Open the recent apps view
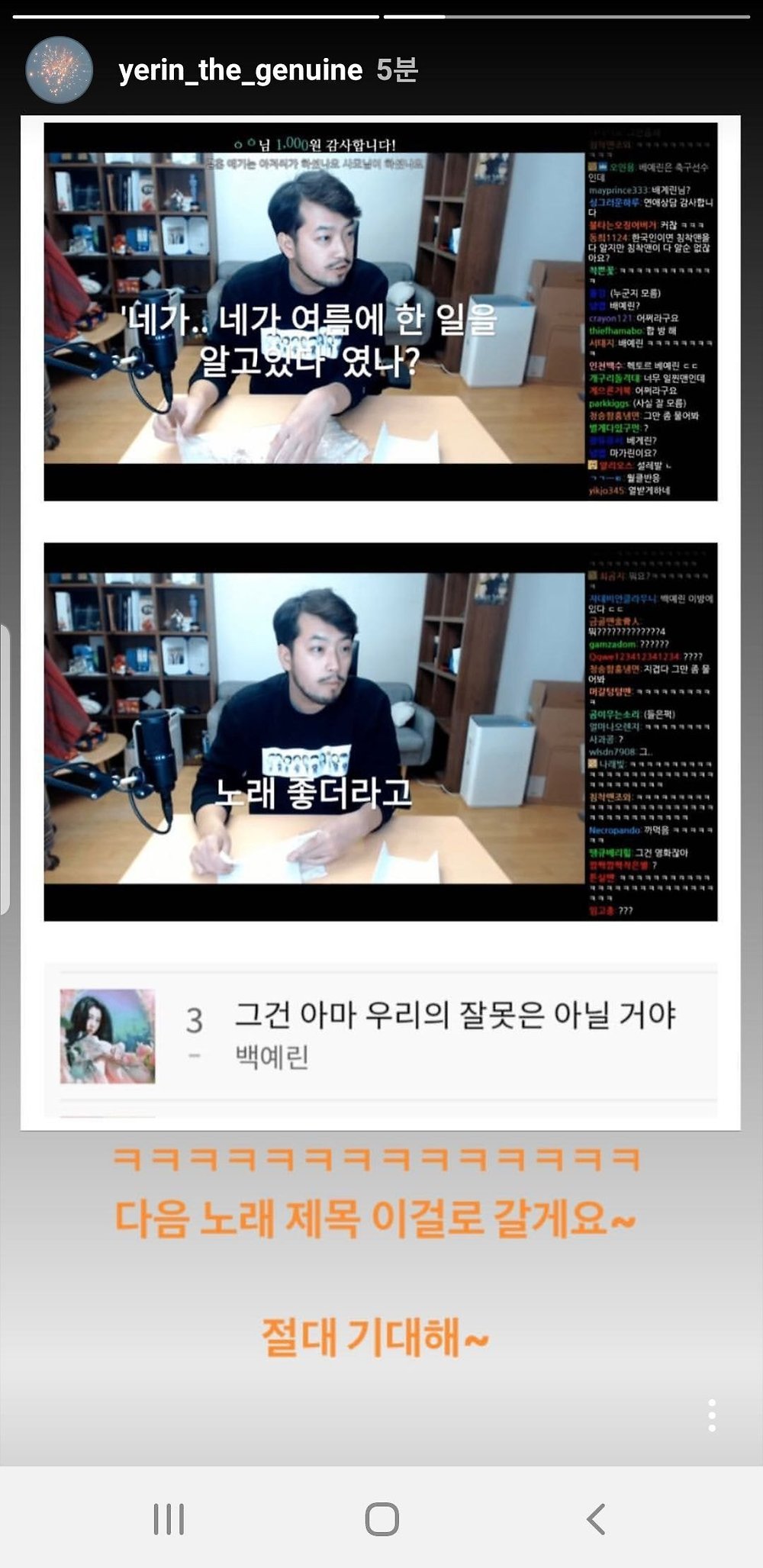The image size is (763, 1568). 169,1519
